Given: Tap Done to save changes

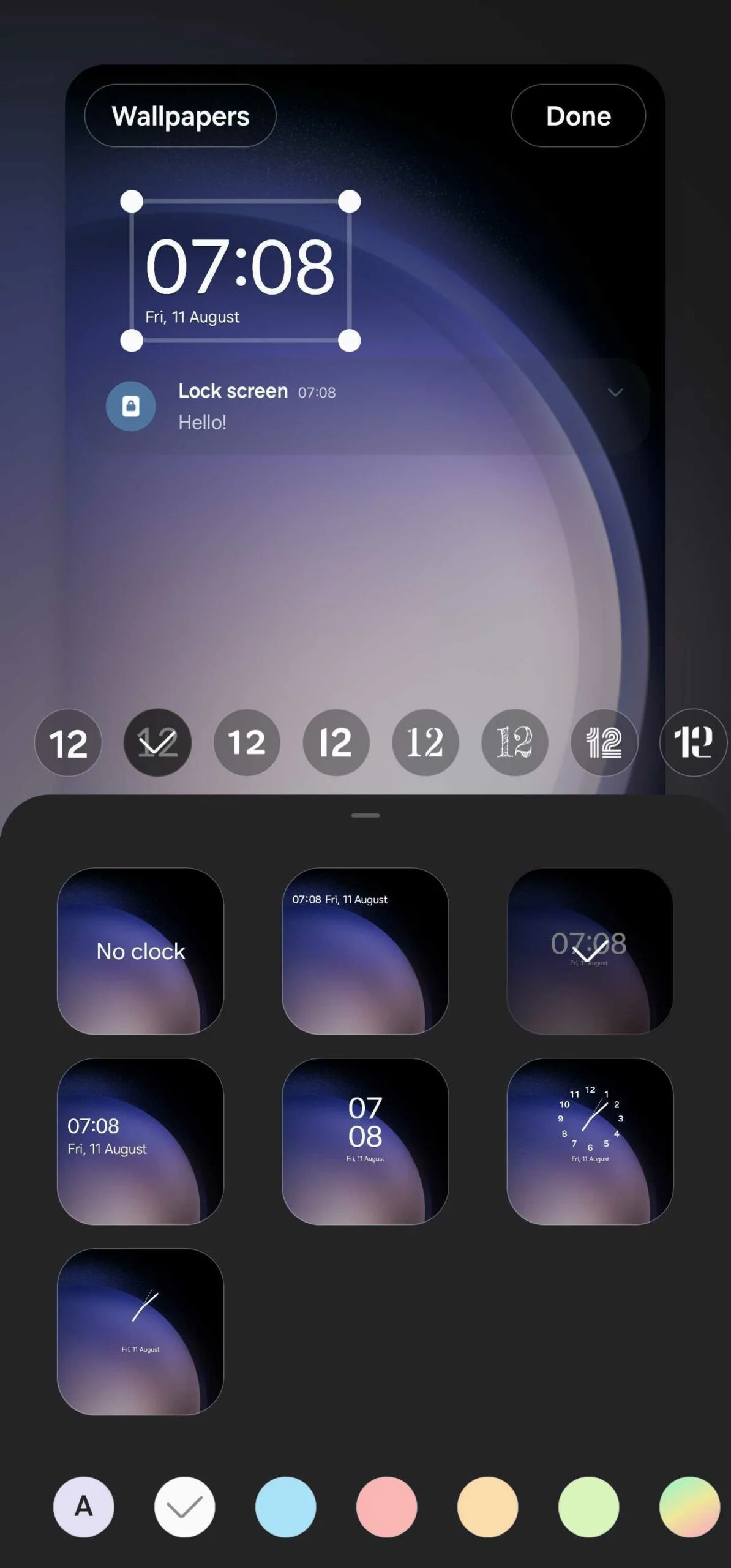Looking at the screenshot, I should [578, 116].
